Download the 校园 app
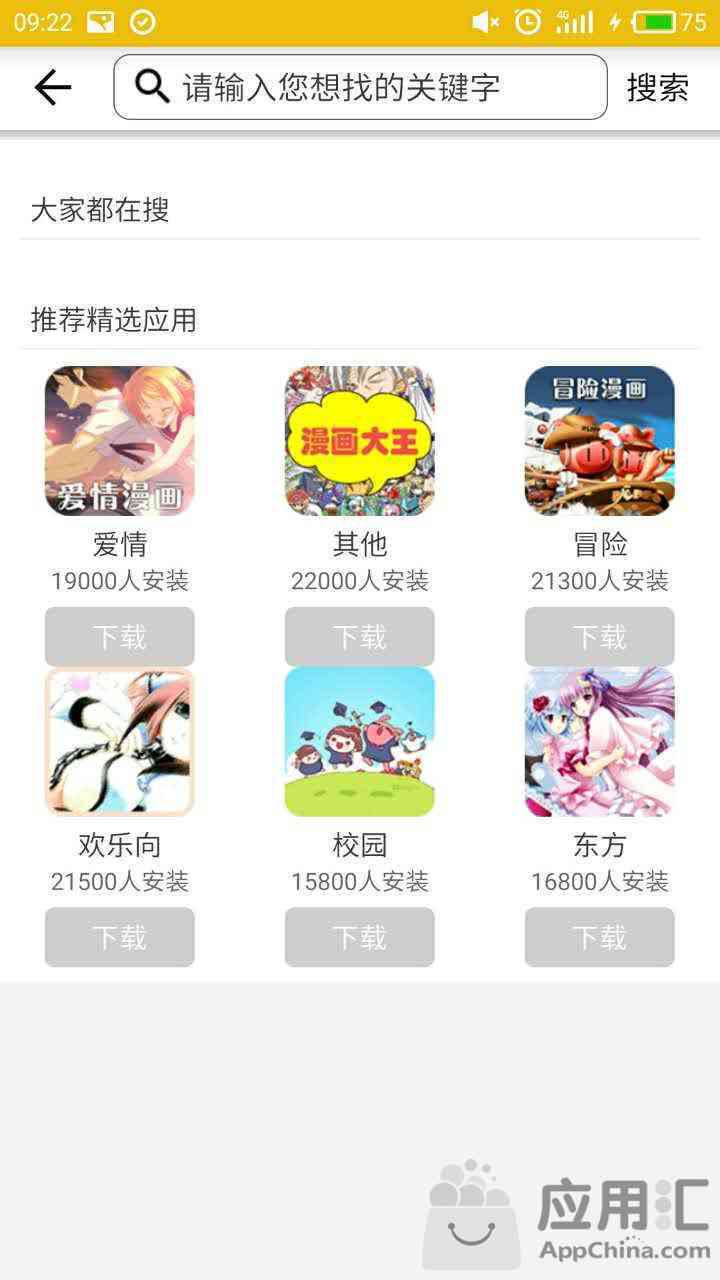720x1280 pixels. pos(359,937)
